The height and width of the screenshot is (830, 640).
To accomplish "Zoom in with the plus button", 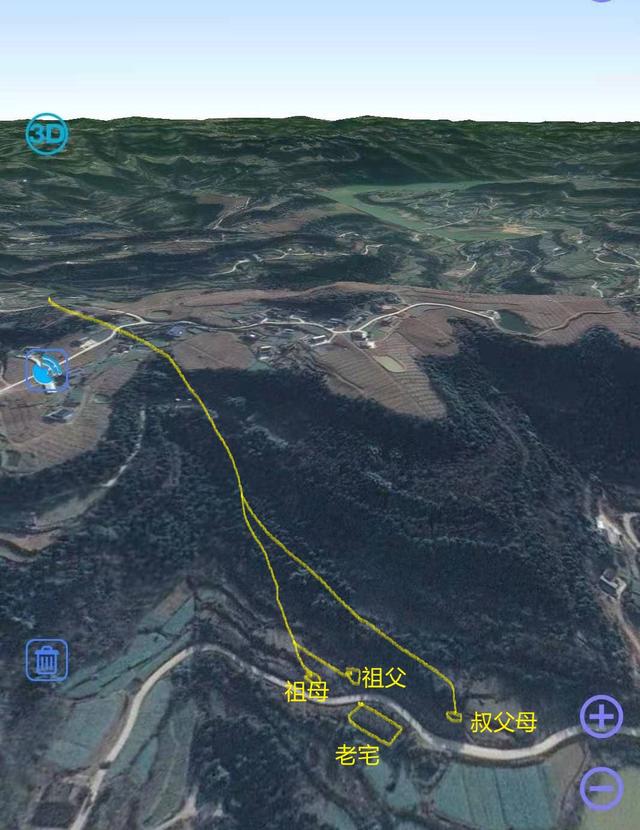I will click(601, 717).
